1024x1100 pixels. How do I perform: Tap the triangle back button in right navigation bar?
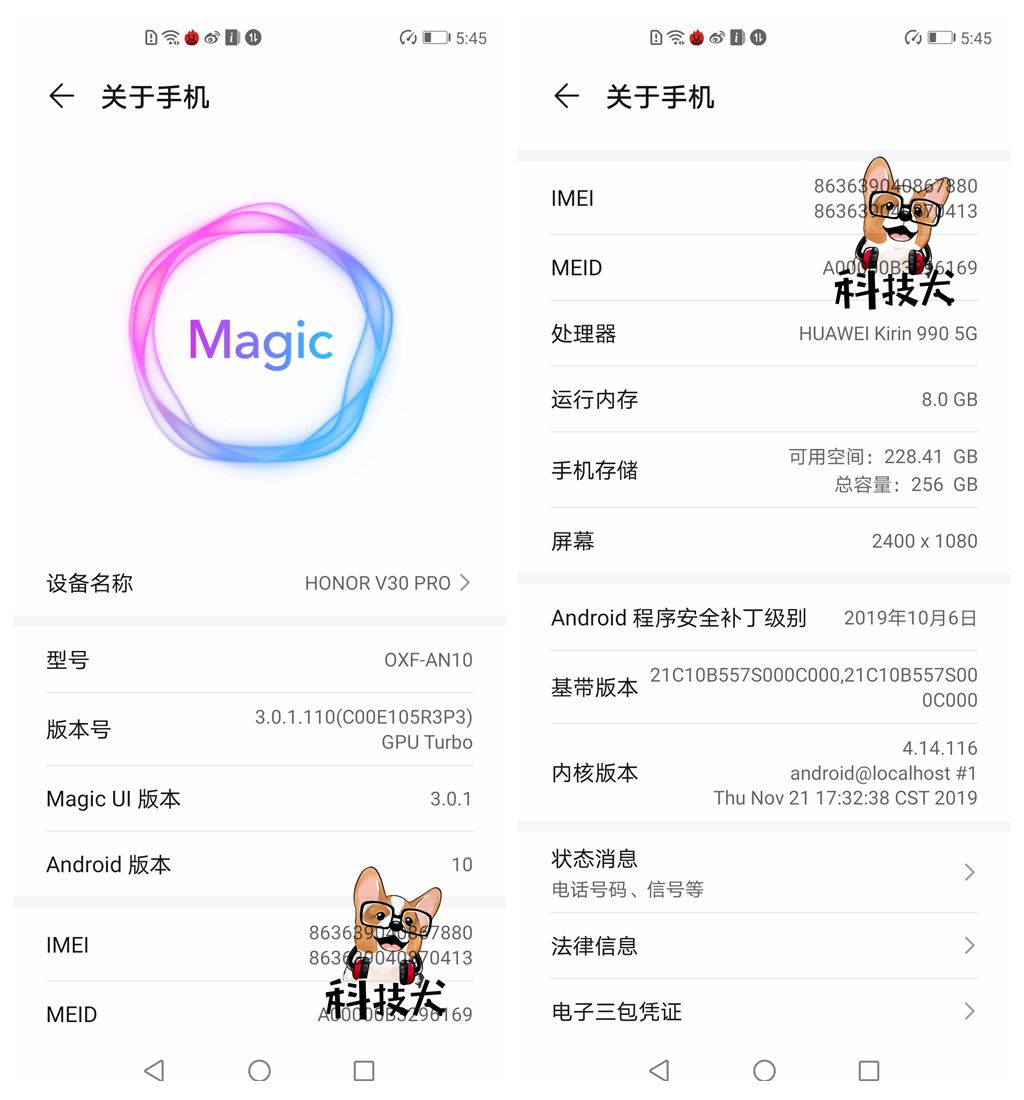coord(659,1070)
